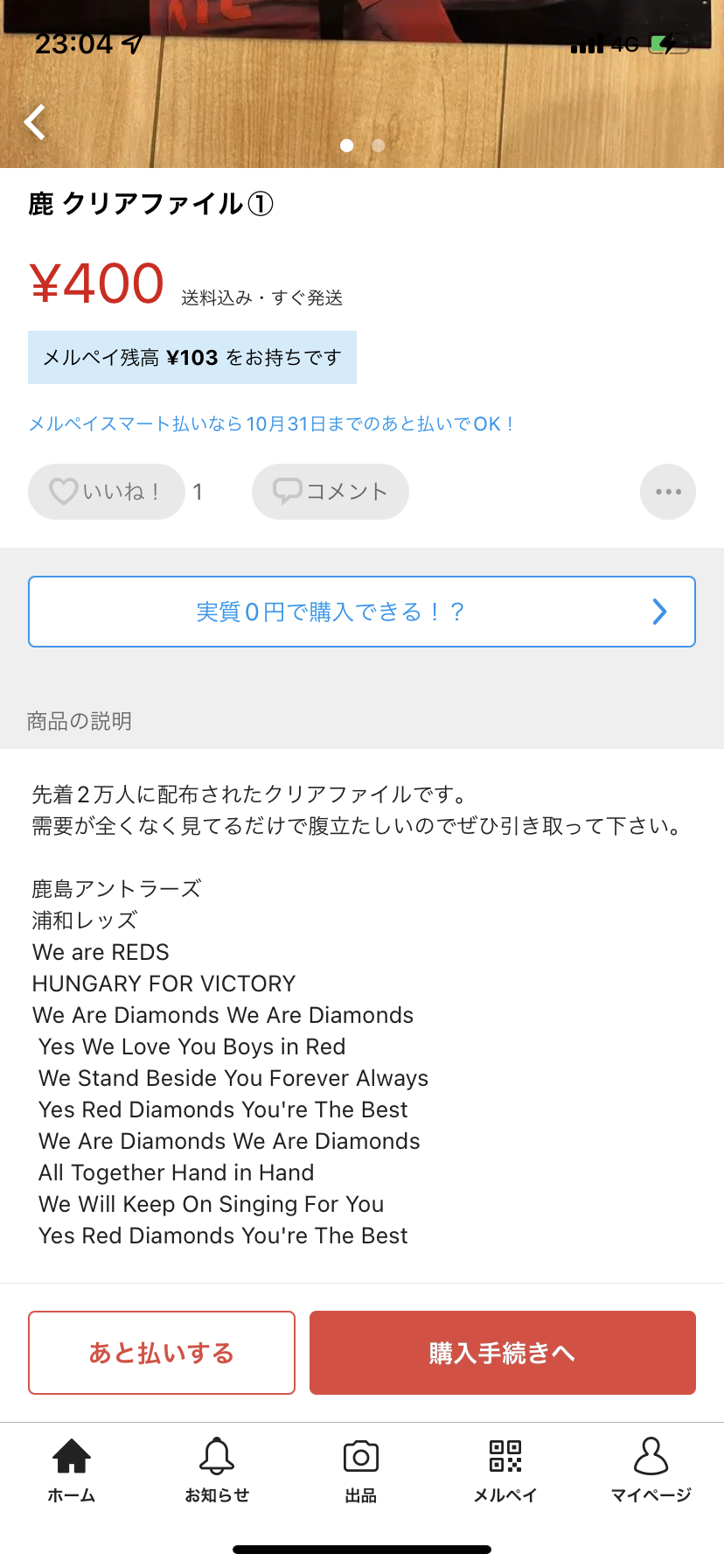Tap the メルペイスマート払い deferred payment link
The image size is (724, 1568).
(271, 424)
